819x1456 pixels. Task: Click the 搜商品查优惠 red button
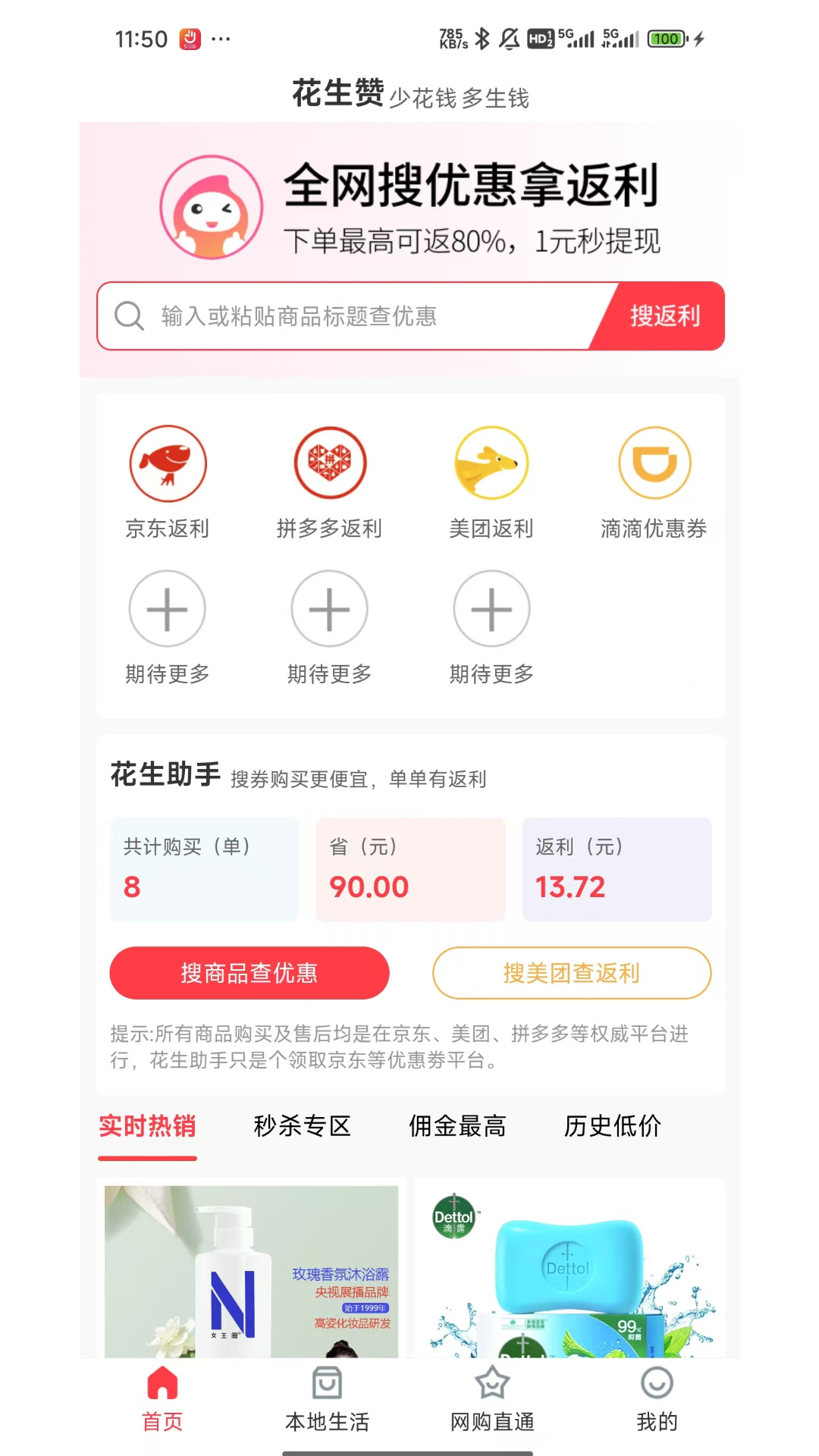pyautogui.click(x=249, y=973)
